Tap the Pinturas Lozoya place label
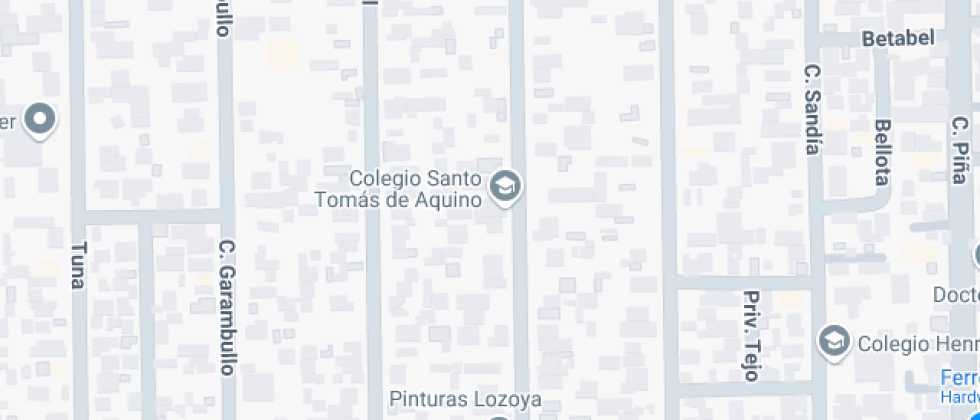This screenshot has width=980, height=420. 465,401
